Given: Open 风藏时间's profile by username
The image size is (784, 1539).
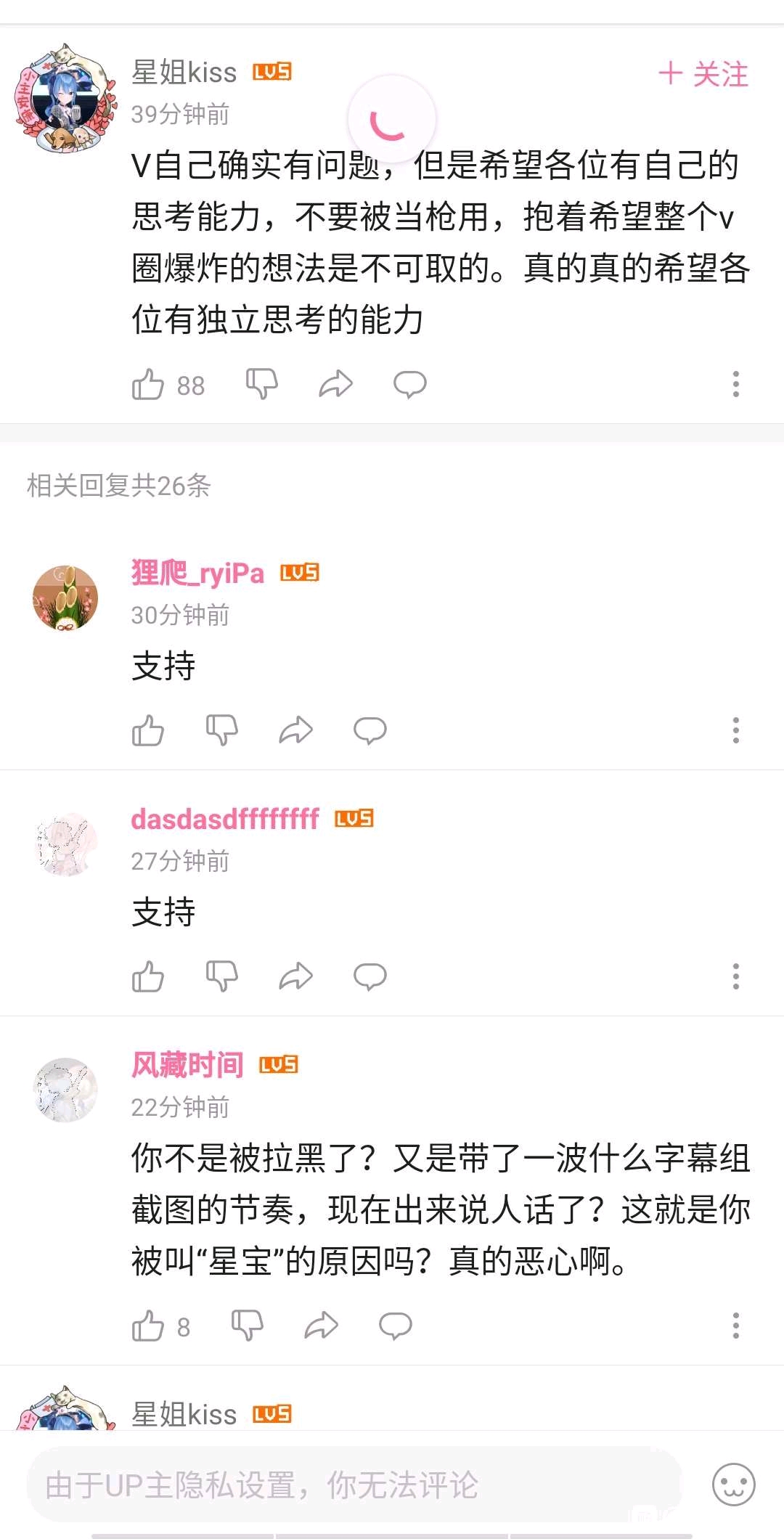Looking at the screenshot, I should pyautogui.click(x=187, y=1066).
